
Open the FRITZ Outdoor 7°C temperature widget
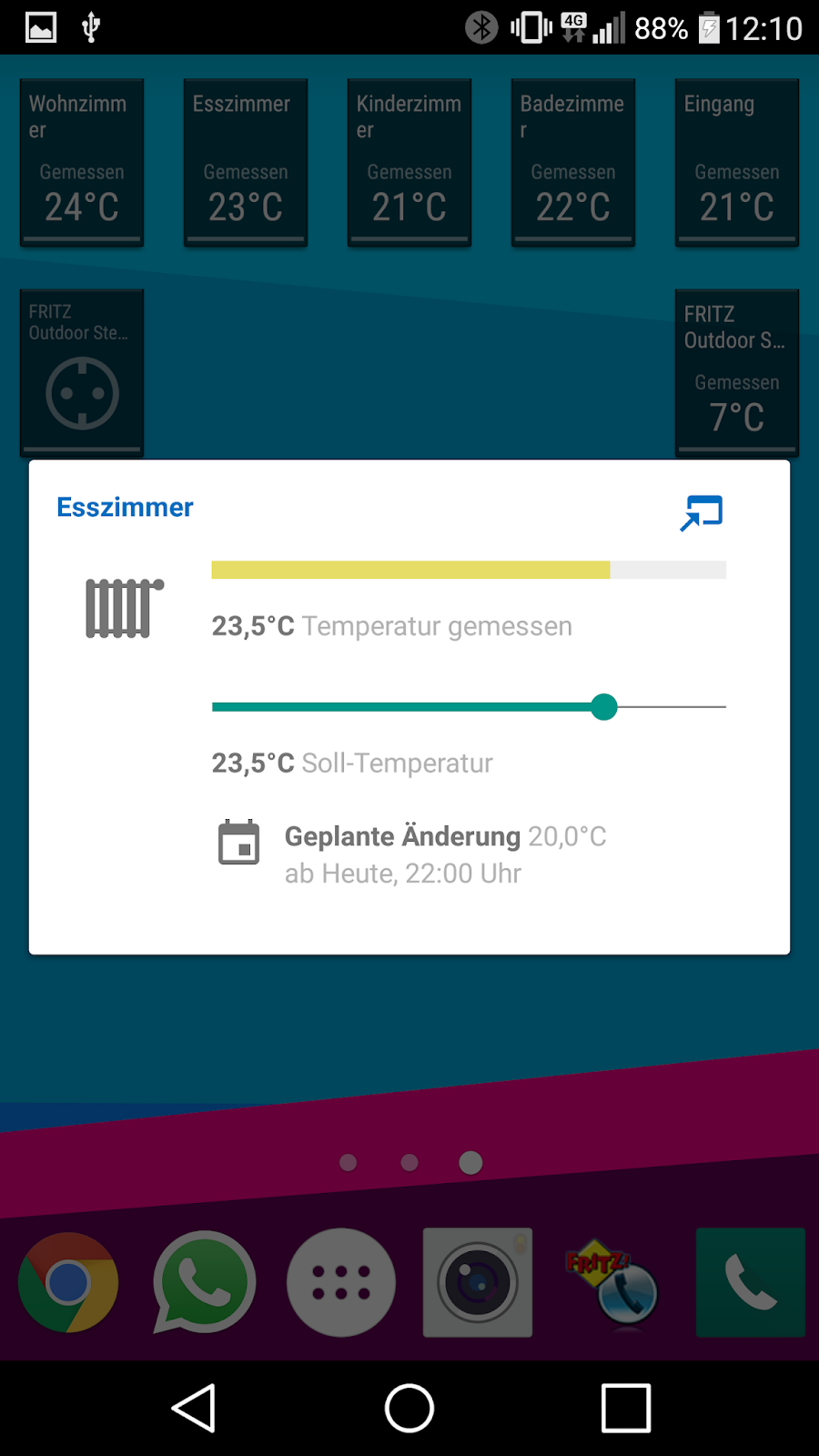pyautogui.click(x=737, y=373)
